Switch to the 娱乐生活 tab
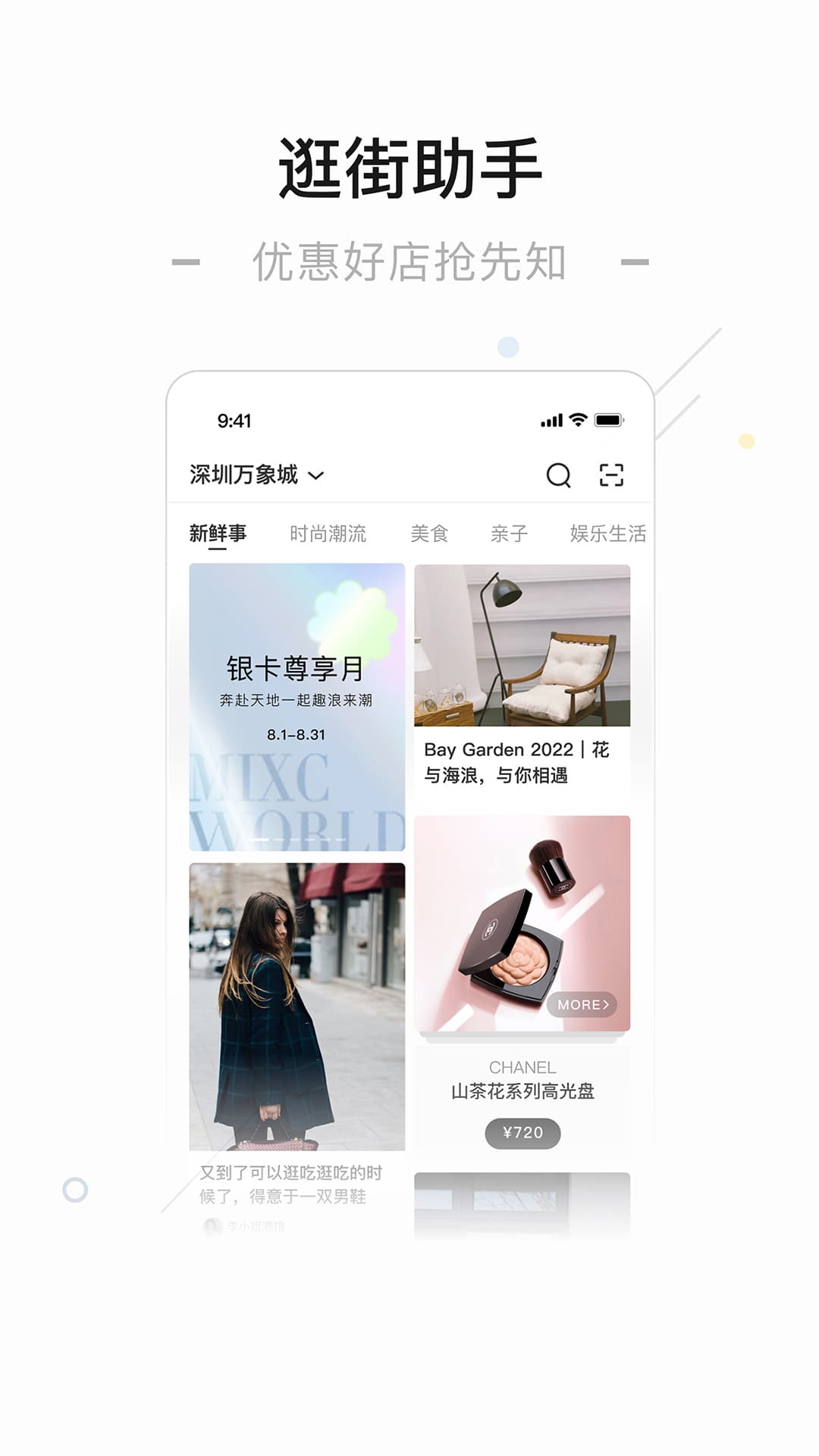 click(609, 534)
